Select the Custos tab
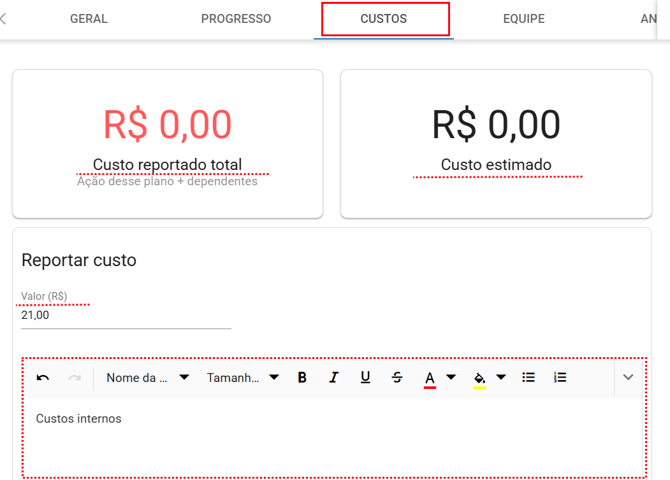The image size is (670, 480). click(x=384, y=19)
